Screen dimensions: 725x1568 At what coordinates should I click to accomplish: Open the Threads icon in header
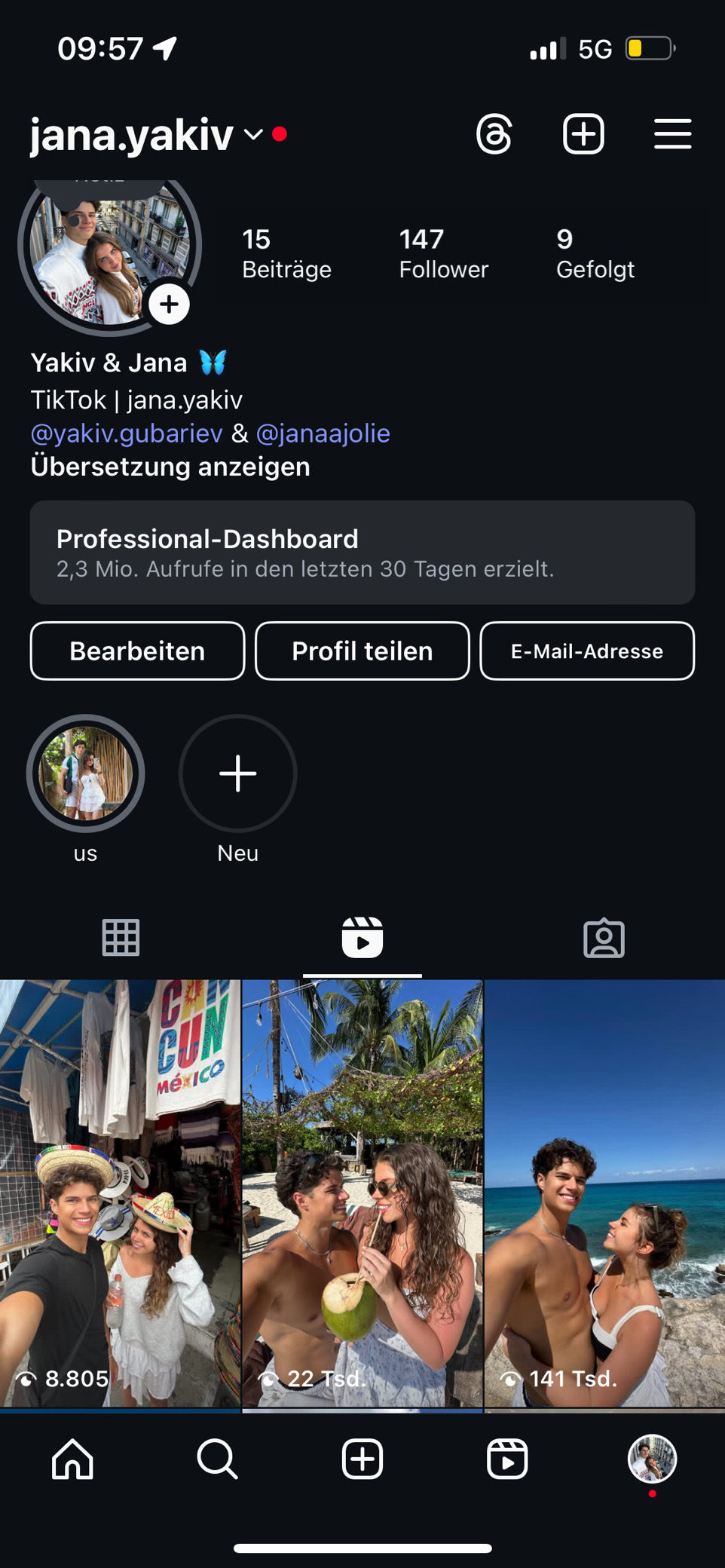pos(494,134)
